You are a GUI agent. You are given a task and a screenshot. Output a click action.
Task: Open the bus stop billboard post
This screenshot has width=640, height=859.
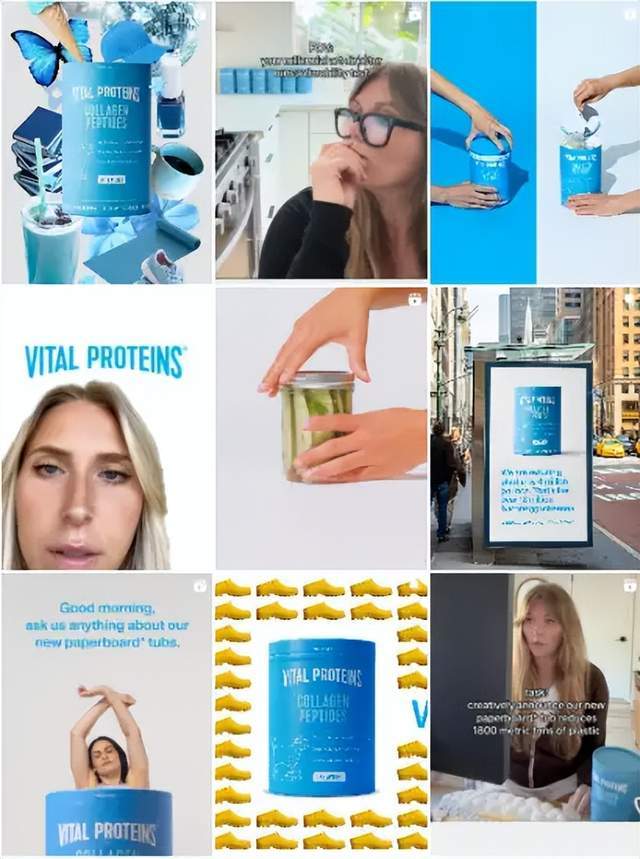(535, 428)
